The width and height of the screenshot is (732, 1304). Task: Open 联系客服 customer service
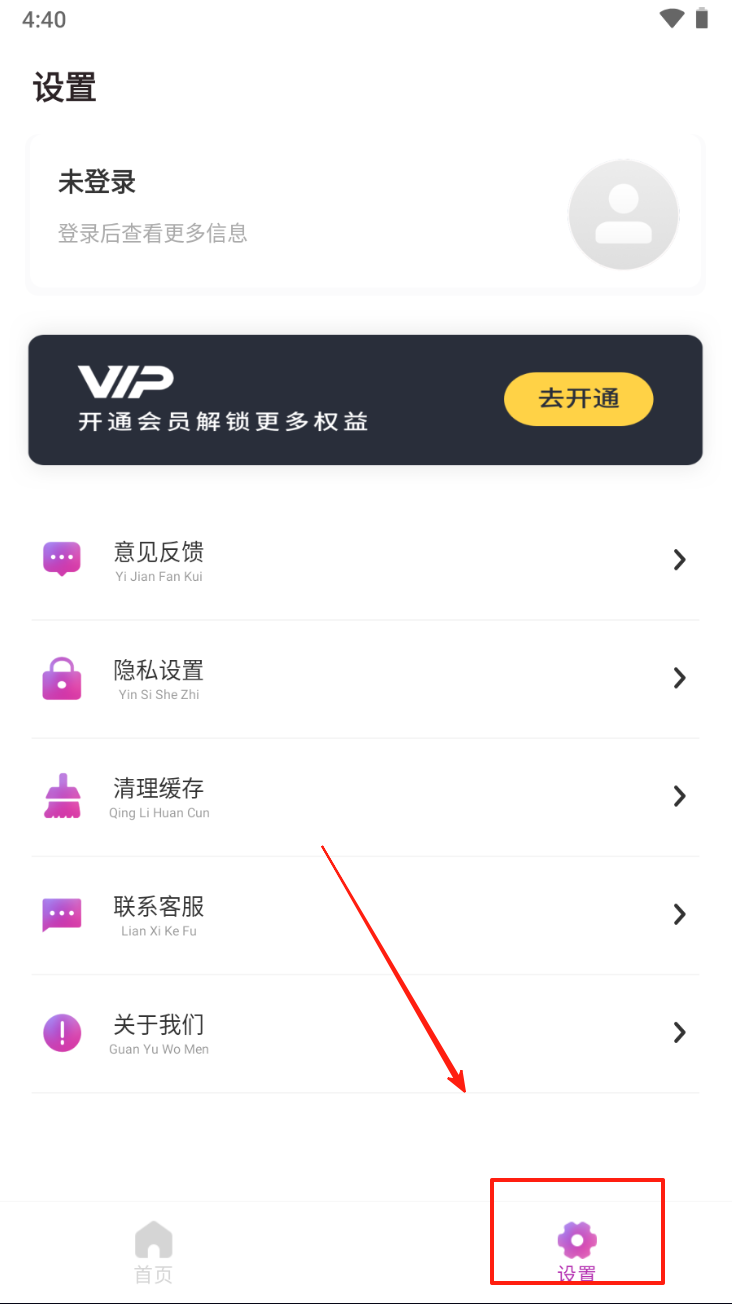point(365,914)
